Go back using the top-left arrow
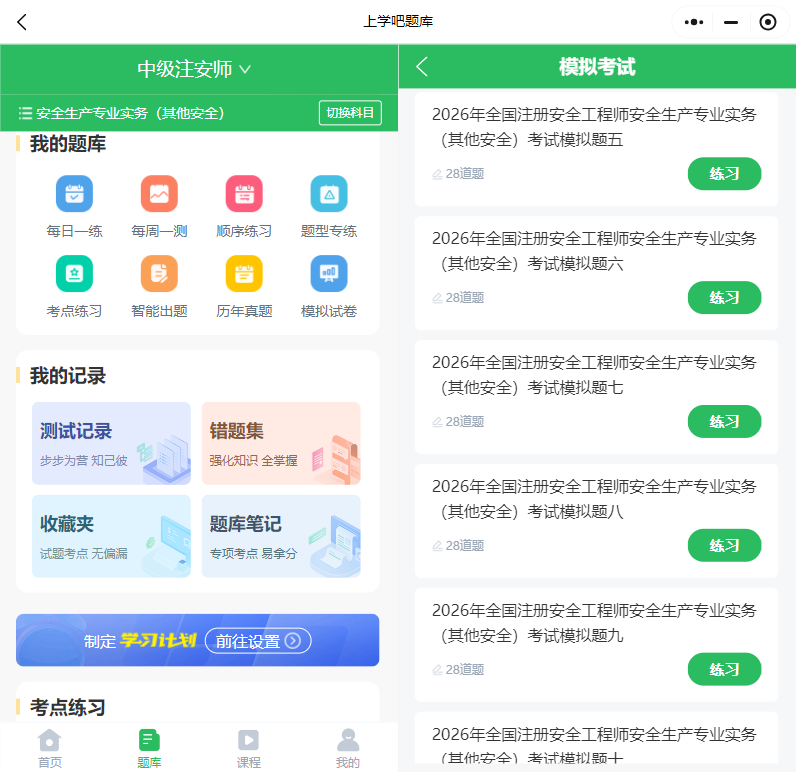The height and width of the screenshot is (772, 796). pos(21,22)
